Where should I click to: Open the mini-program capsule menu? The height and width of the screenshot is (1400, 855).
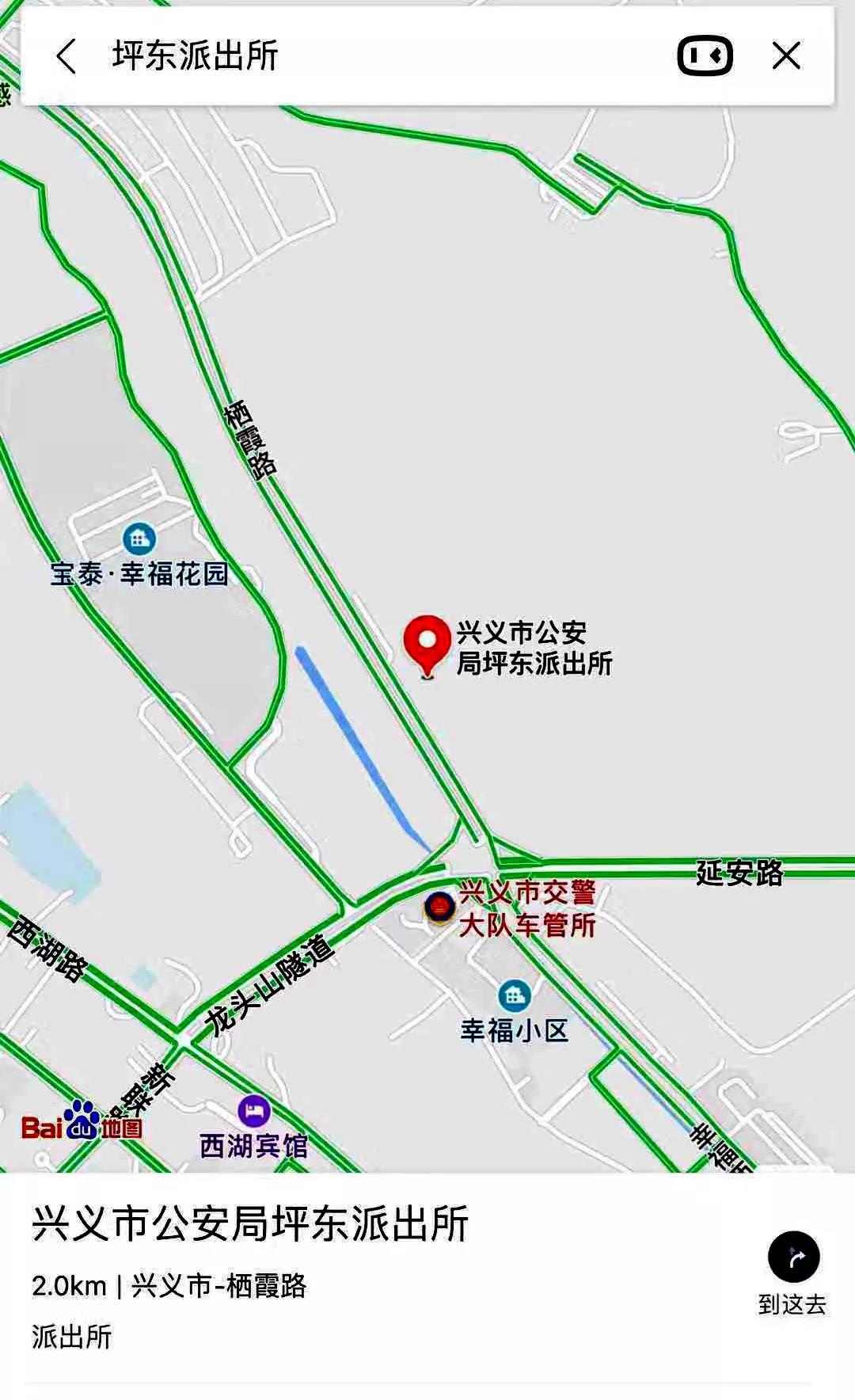pyautogui.click(x=705, y=56)
